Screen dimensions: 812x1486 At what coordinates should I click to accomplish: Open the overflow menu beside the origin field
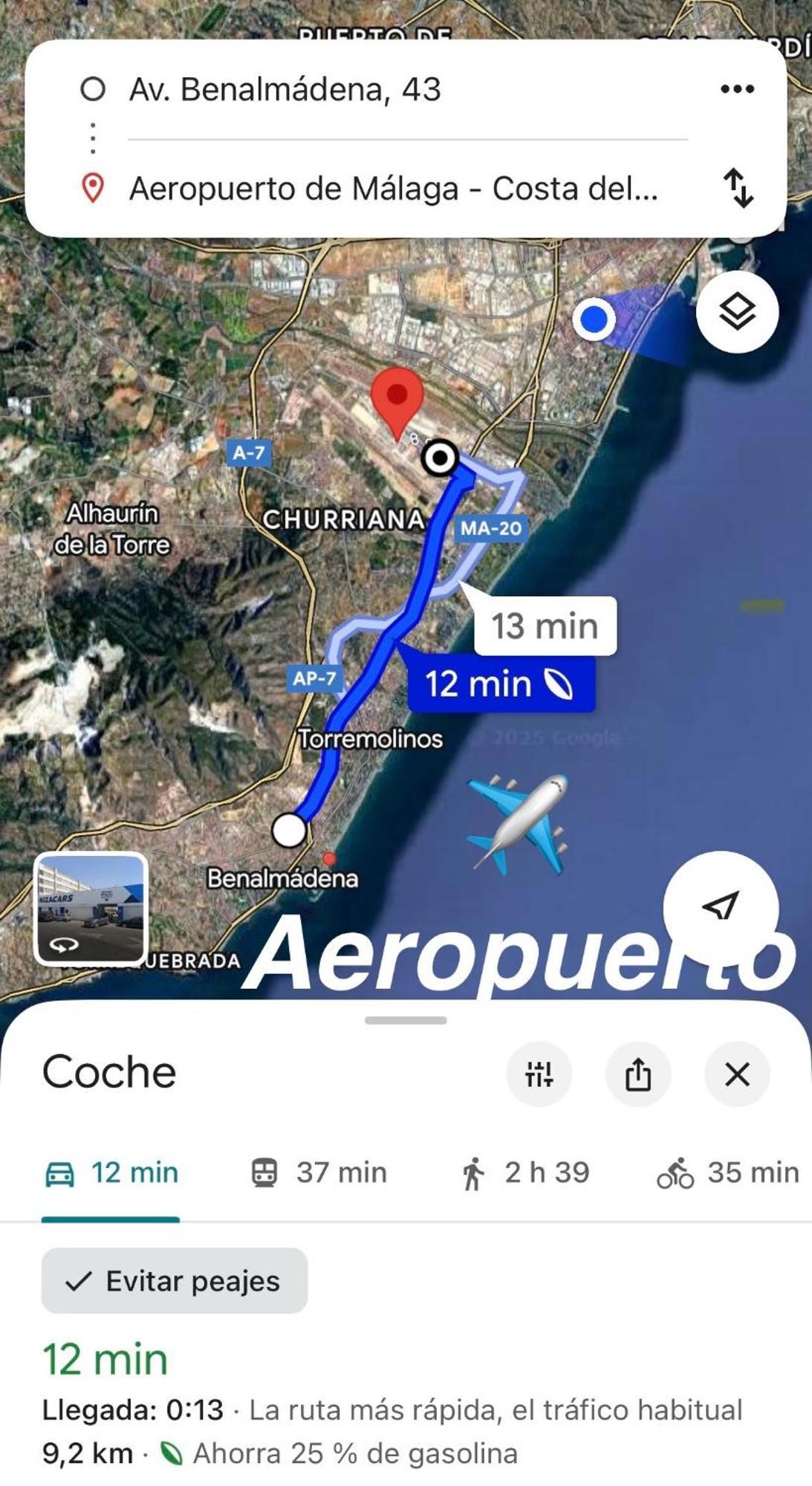[737, 89]
